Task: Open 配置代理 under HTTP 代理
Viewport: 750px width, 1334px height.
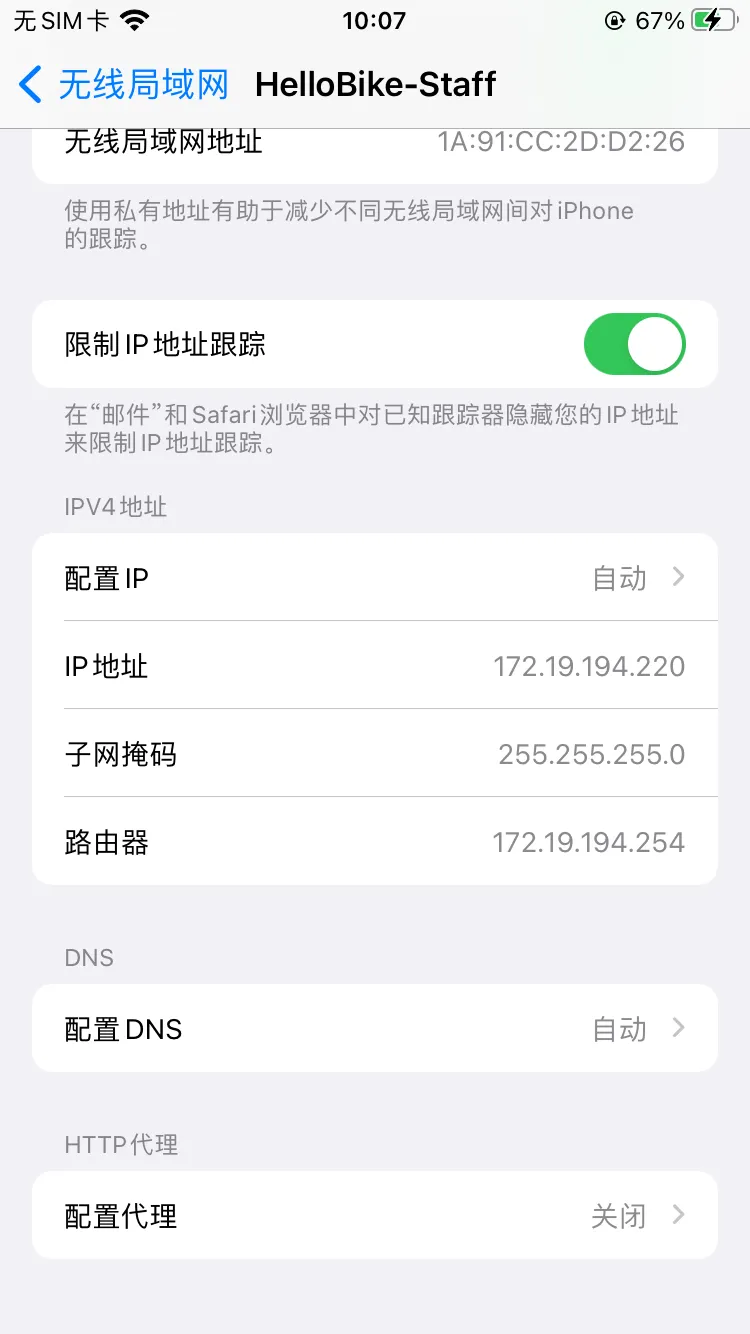Action: click(375, 1216)
